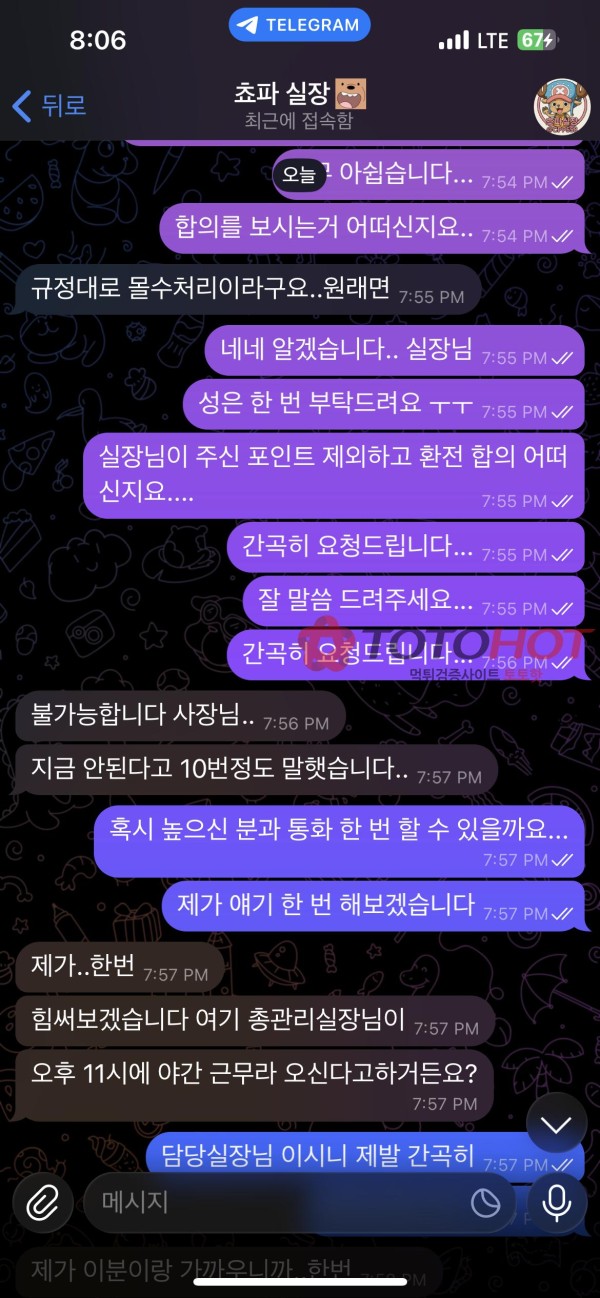600x1298 pixels.
Task: Open the 쵸파 실장 profile avatar
Action: pos(561,105)
